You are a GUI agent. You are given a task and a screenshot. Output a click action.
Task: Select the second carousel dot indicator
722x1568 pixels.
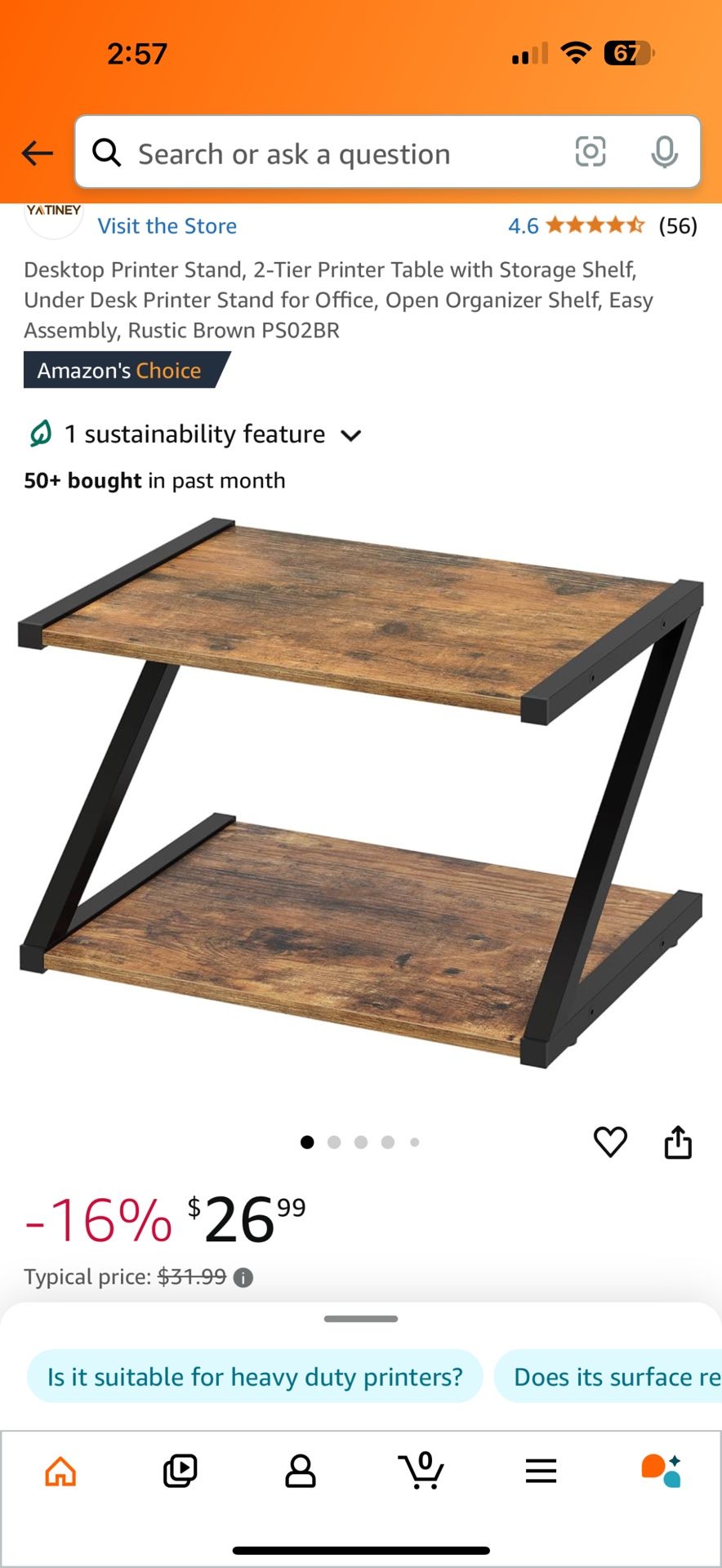[x=334, y=1142]
